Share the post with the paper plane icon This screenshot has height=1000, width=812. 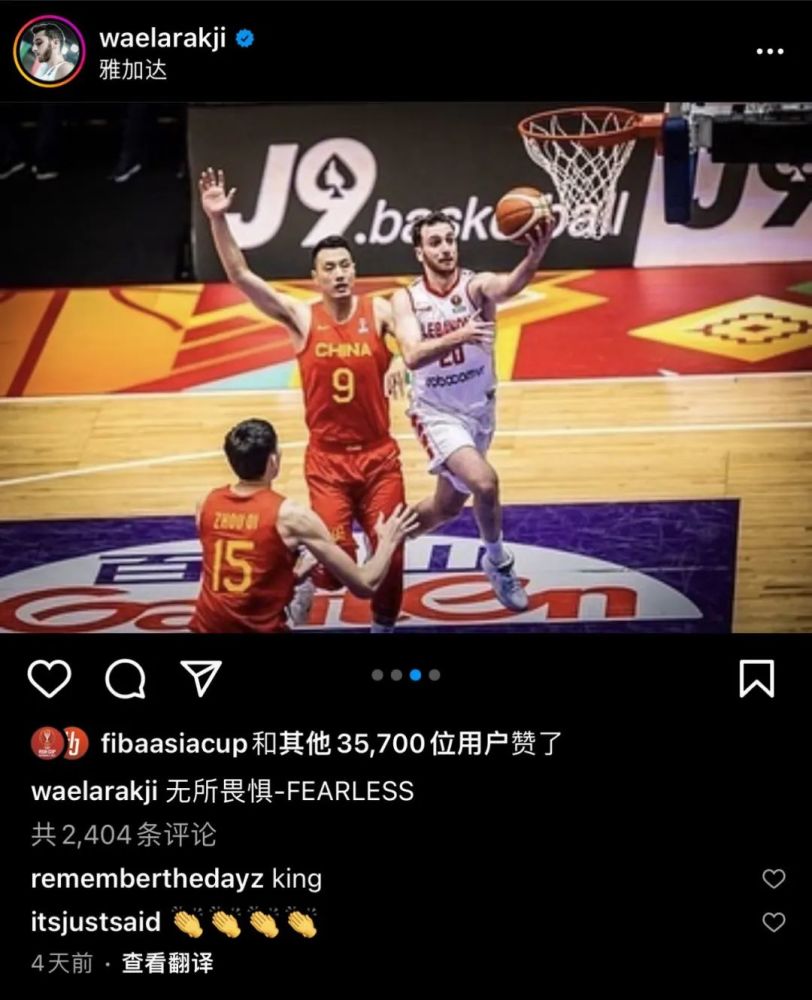click(x=200, y=677)
